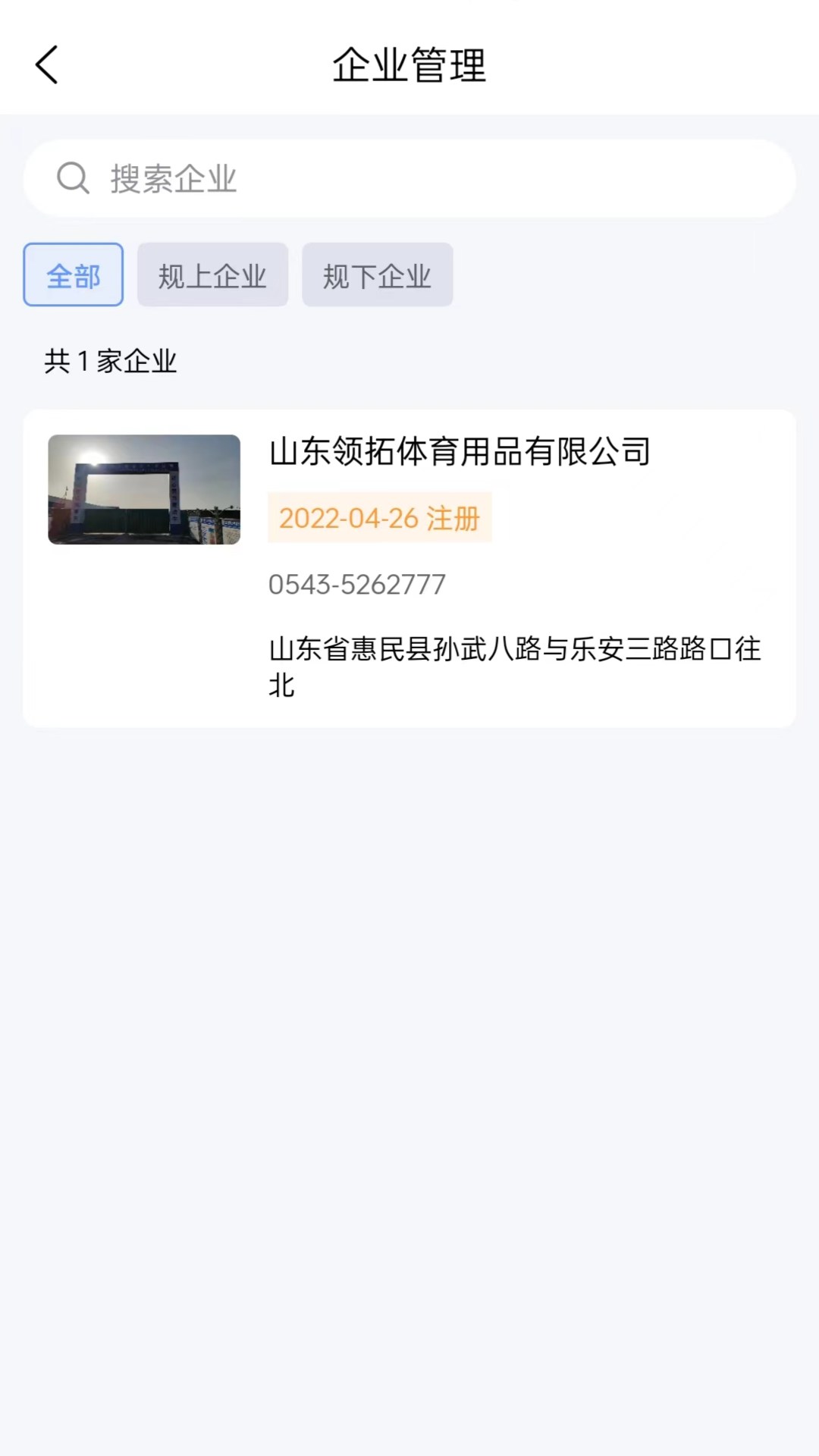
Task: Switch to the 规上企业 filter tab
Action: click(212, 275)
